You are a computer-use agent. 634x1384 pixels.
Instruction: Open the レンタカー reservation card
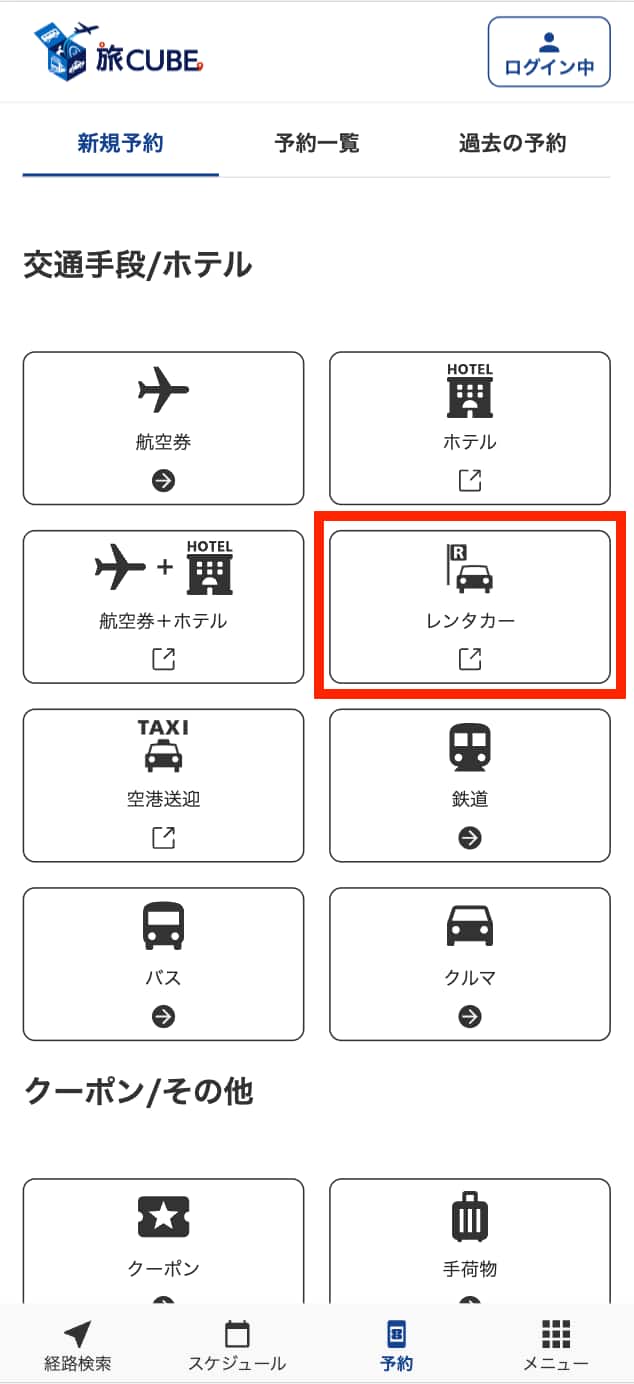(x=469, y=607)
